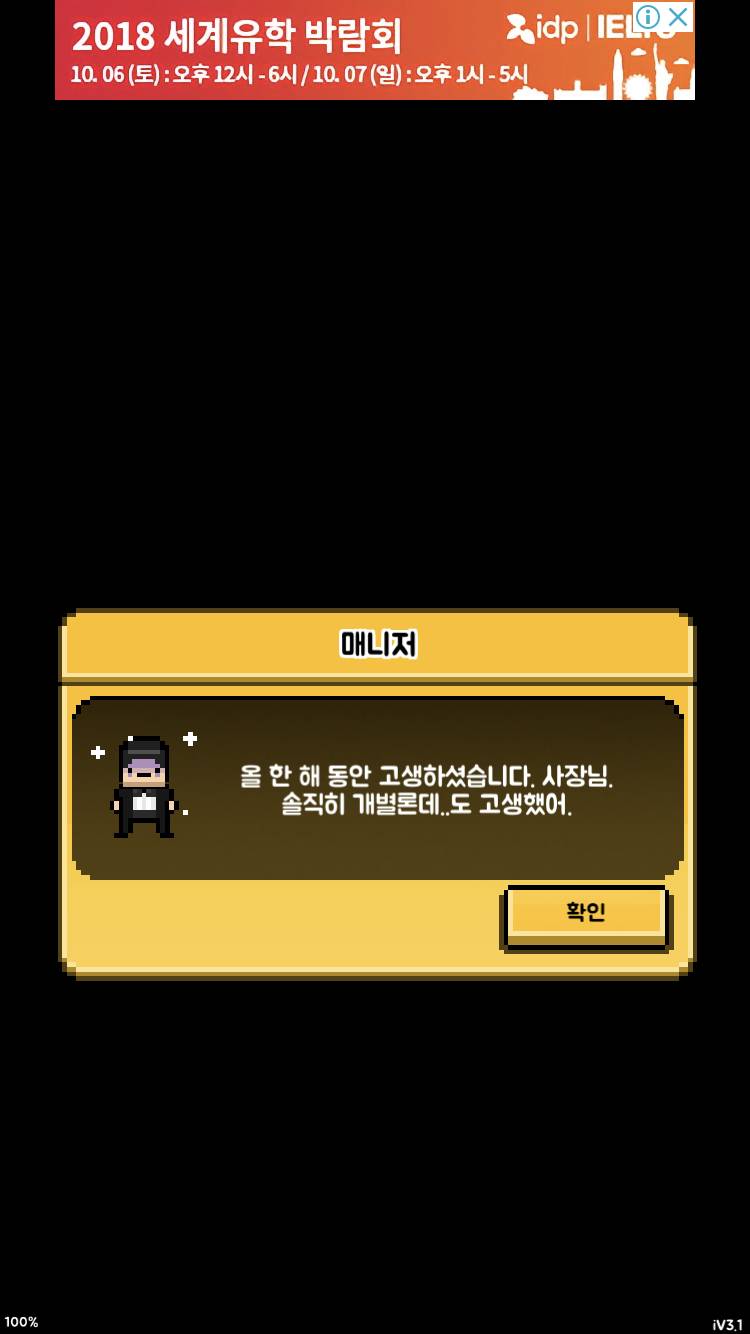Tap the 확인 confirmation button
The image size is (750, 1334).
coord(586,913)
